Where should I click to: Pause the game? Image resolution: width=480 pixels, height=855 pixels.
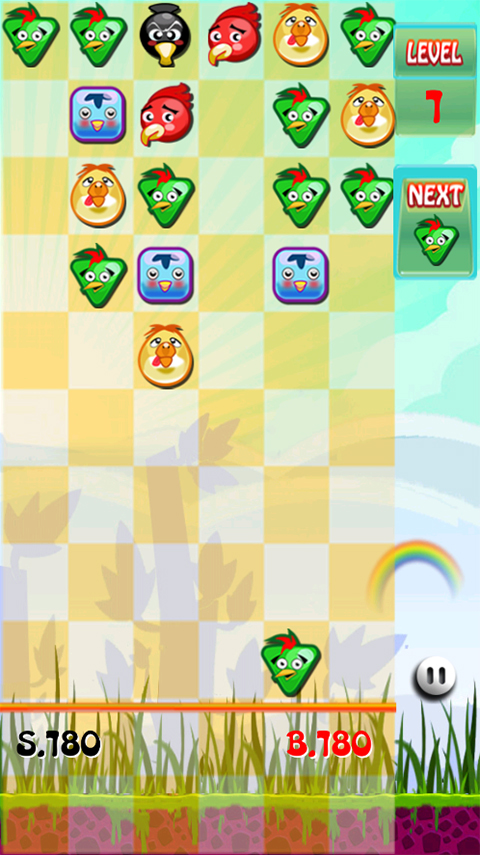[x=436, y=677]
